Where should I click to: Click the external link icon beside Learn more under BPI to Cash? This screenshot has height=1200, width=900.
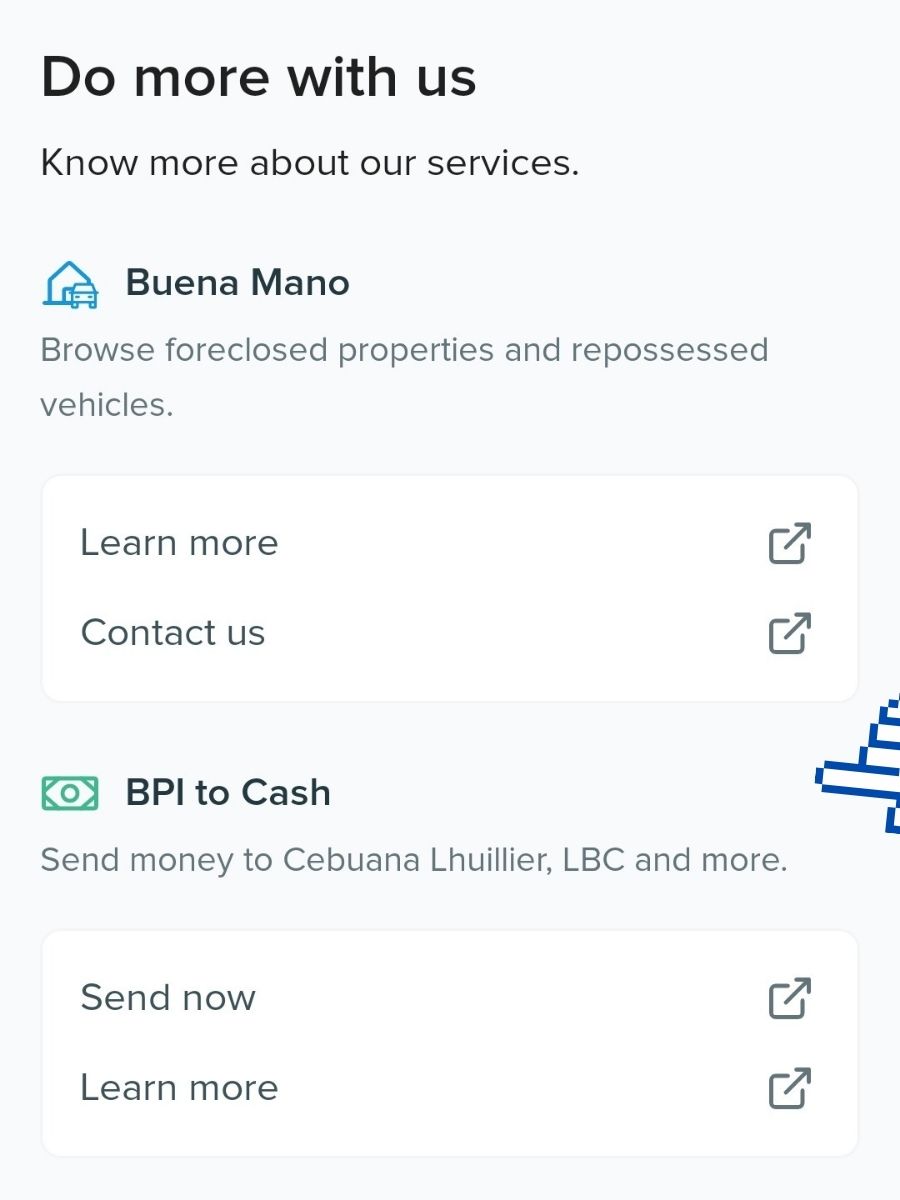[x=789, y=1088]
